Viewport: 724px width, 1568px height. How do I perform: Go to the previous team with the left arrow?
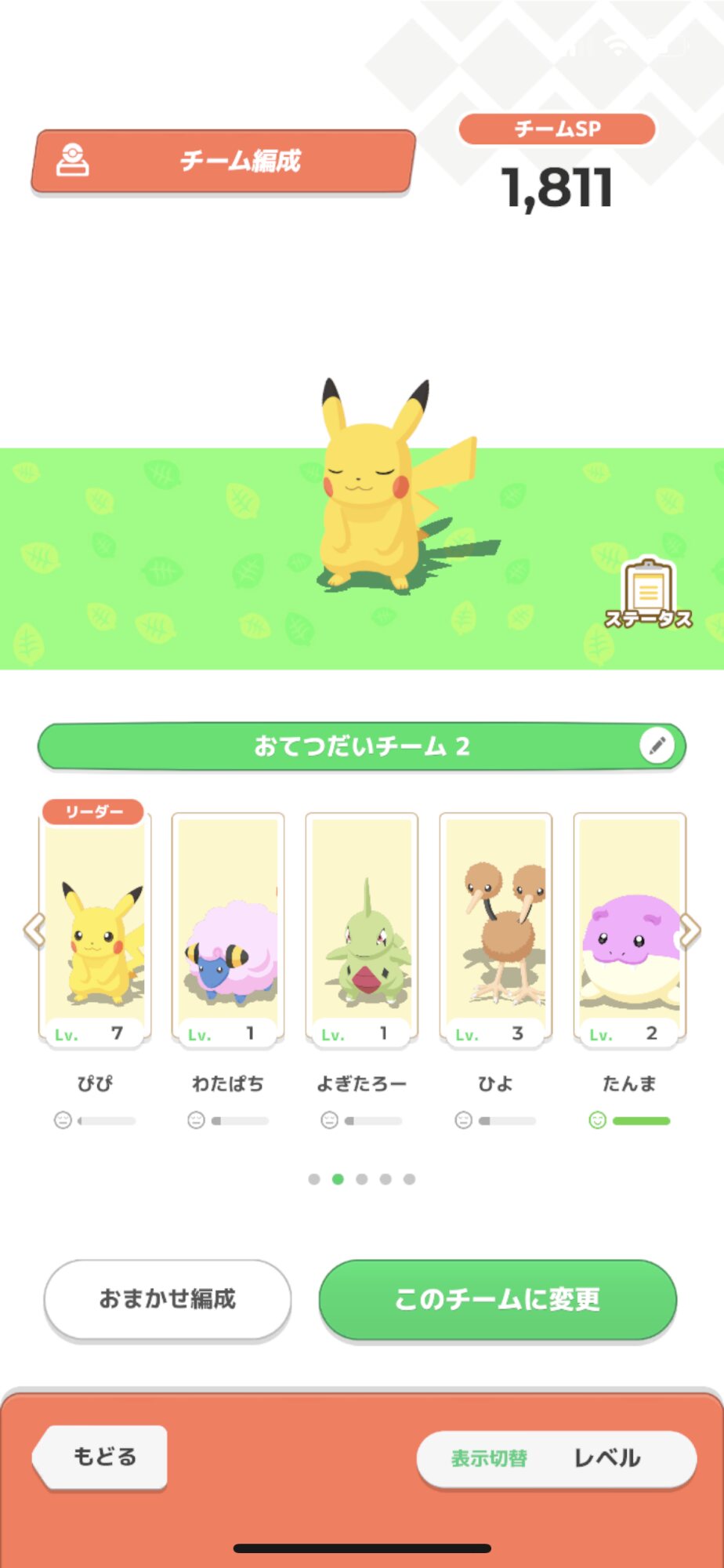tap(34, 931)
